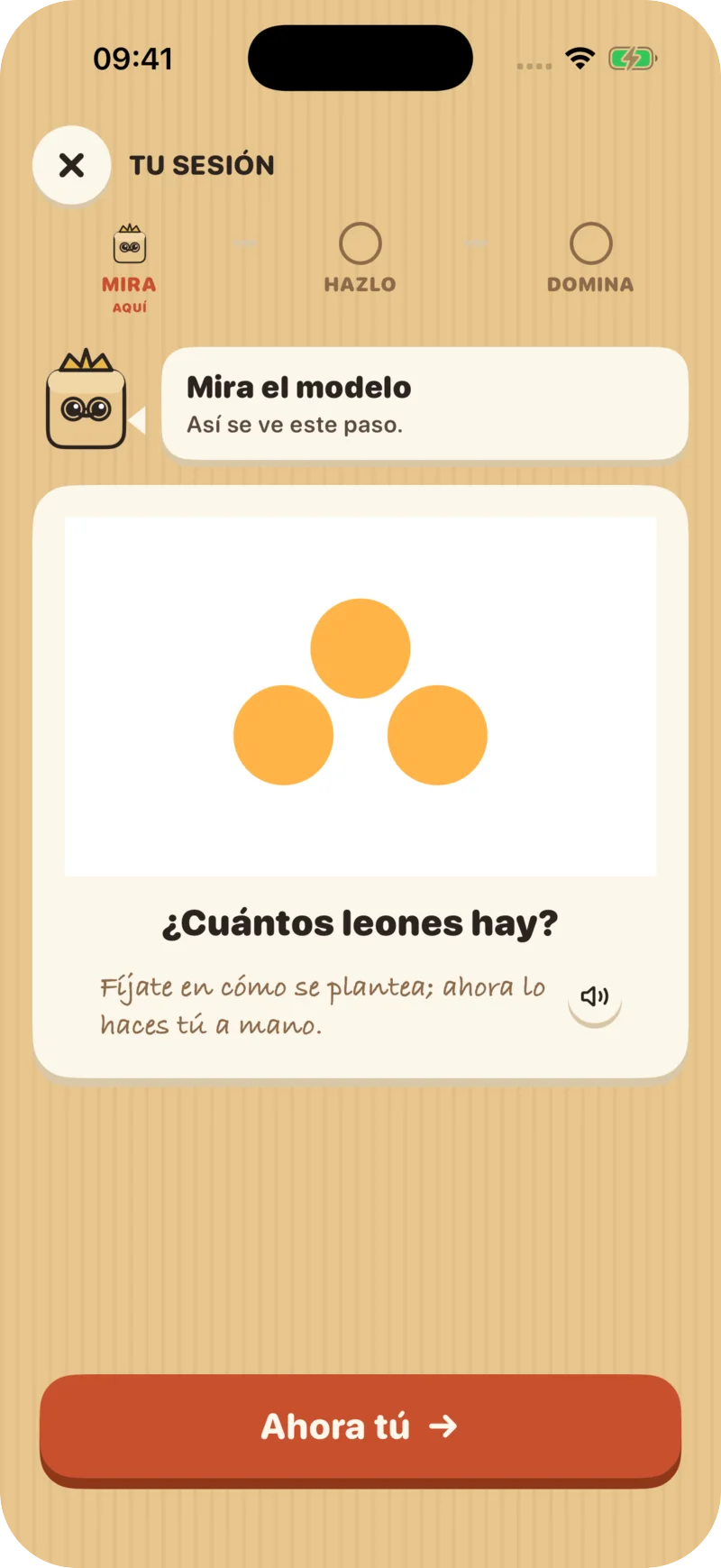Select the Mira step

(x=129, y=268)
